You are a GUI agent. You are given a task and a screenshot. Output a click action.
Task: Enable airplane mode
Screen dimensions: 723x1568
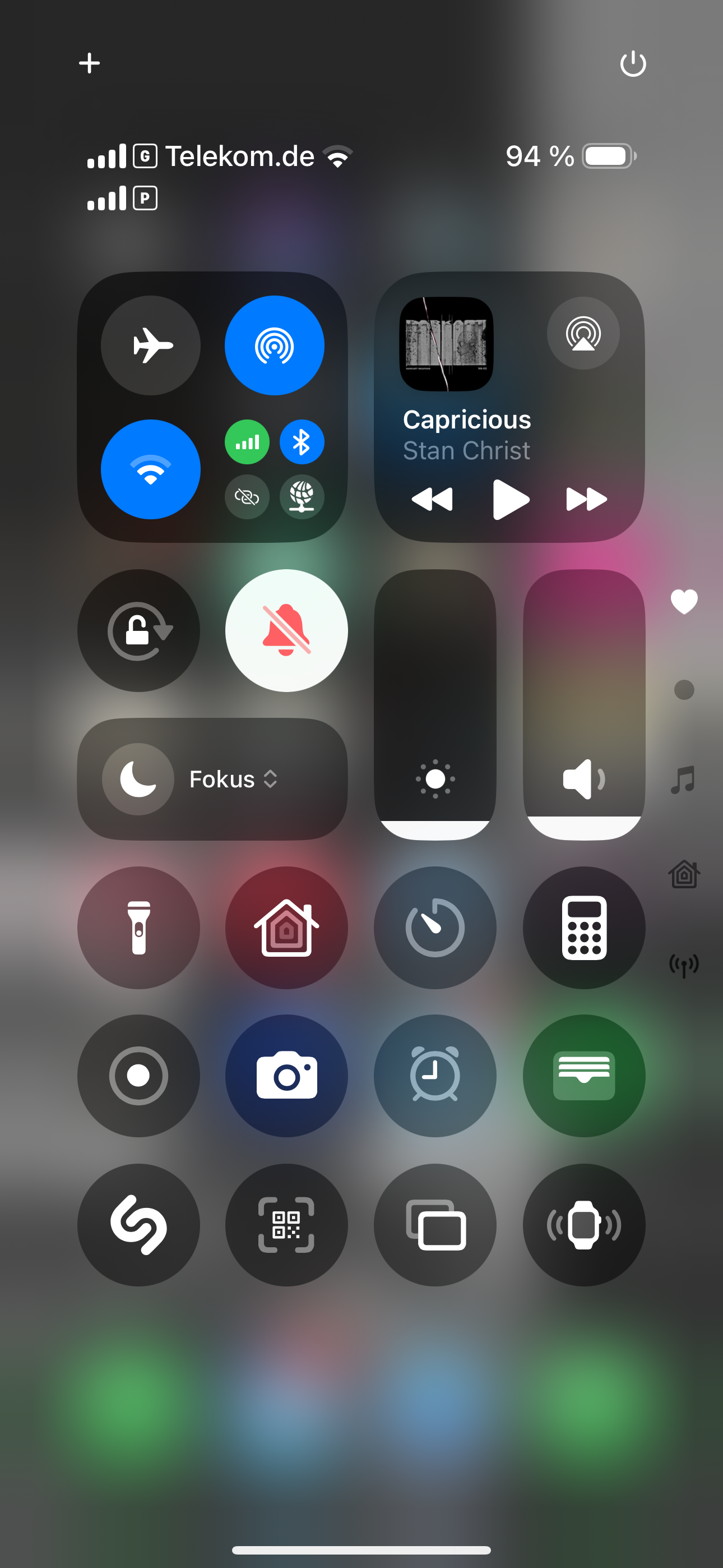coord(150,345)
